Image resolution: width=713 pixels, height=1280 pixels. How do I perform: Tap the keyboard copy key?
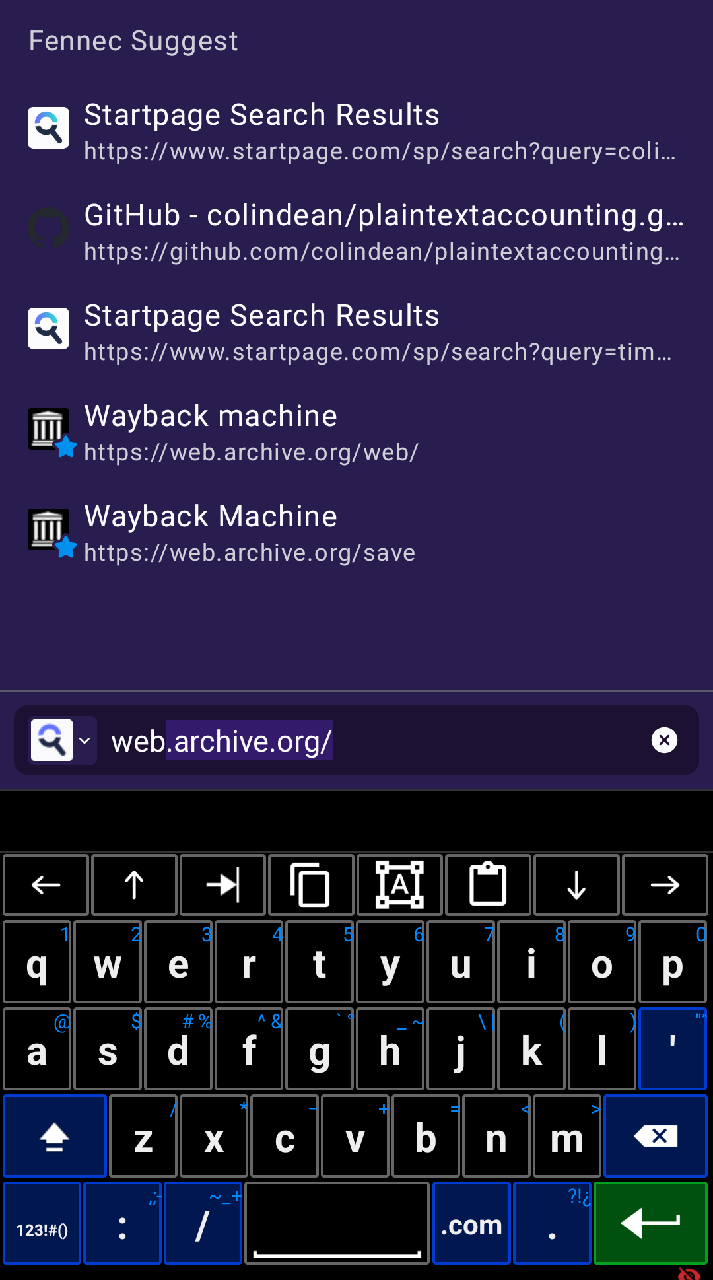point(310,885)
